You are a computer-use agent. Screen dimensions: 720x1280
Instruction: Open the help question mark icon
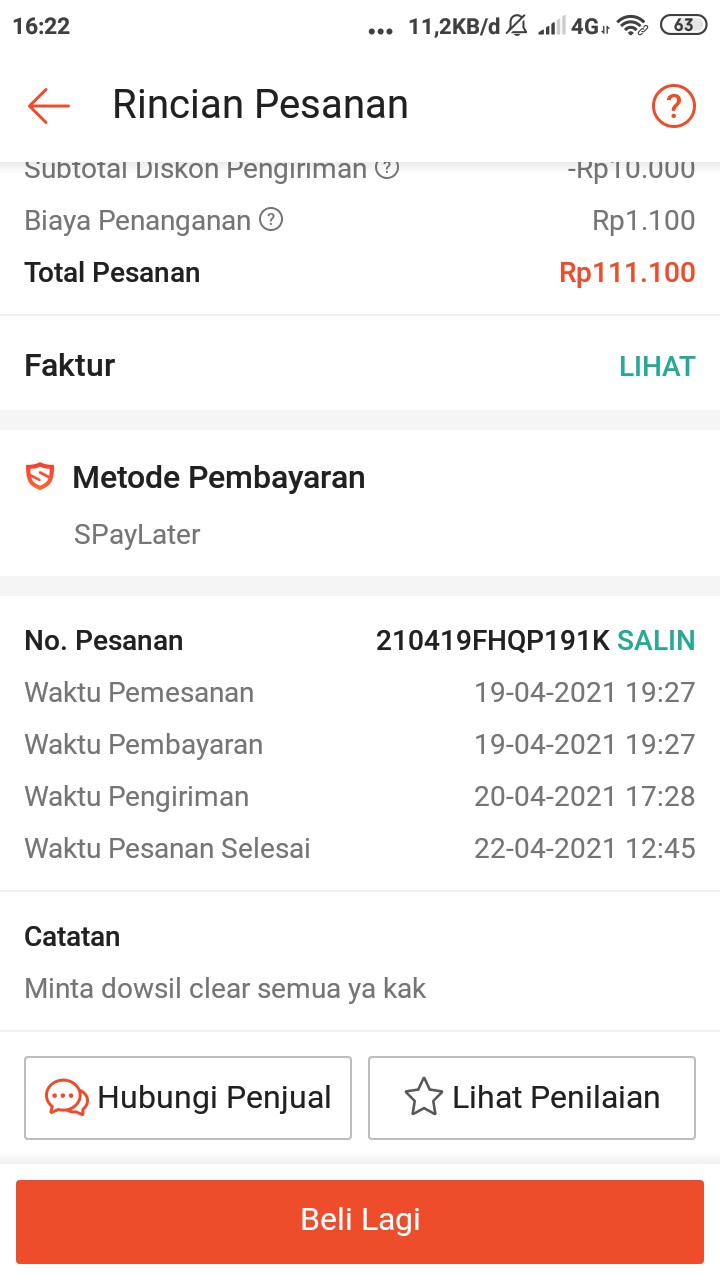[x=673, y=105]
